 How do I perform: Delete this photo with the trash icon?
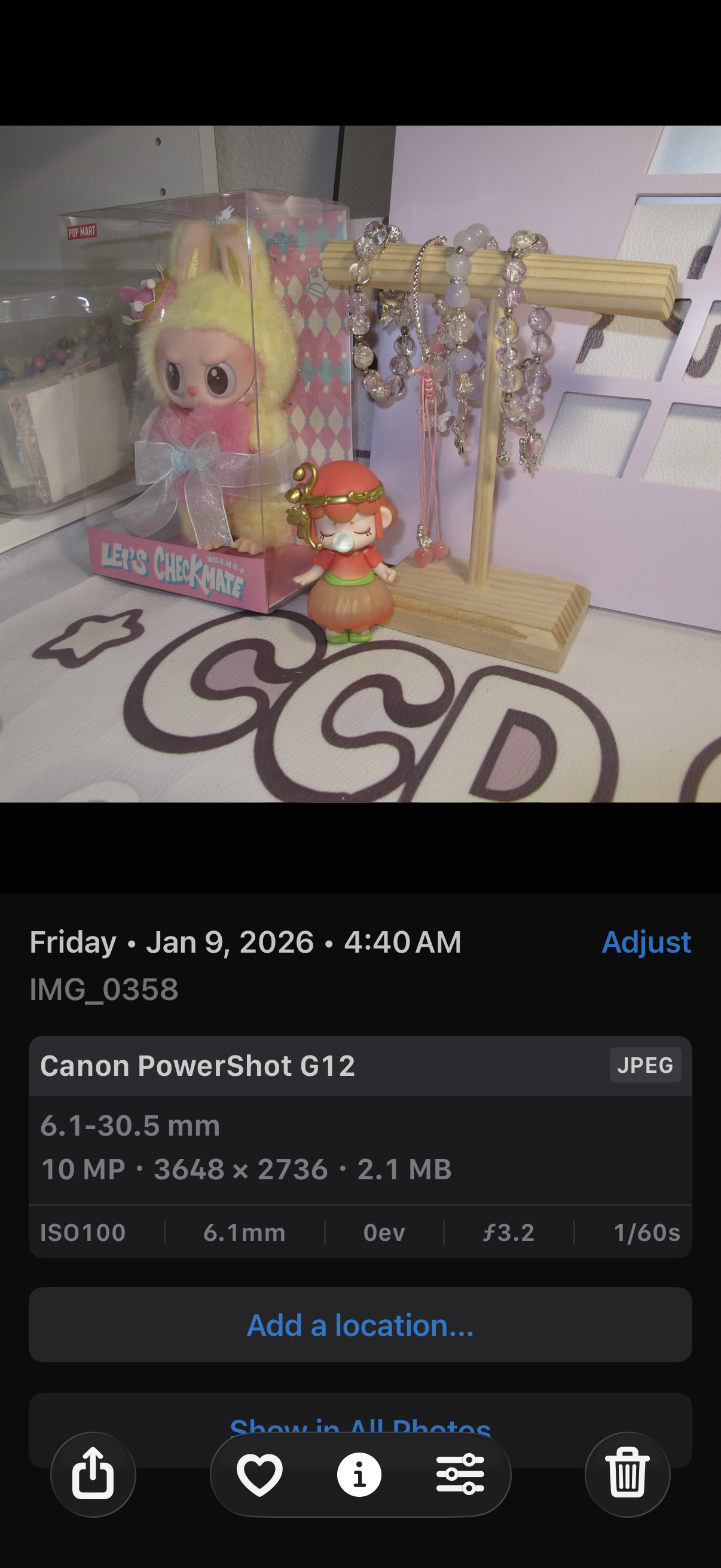click(627, 1474)
